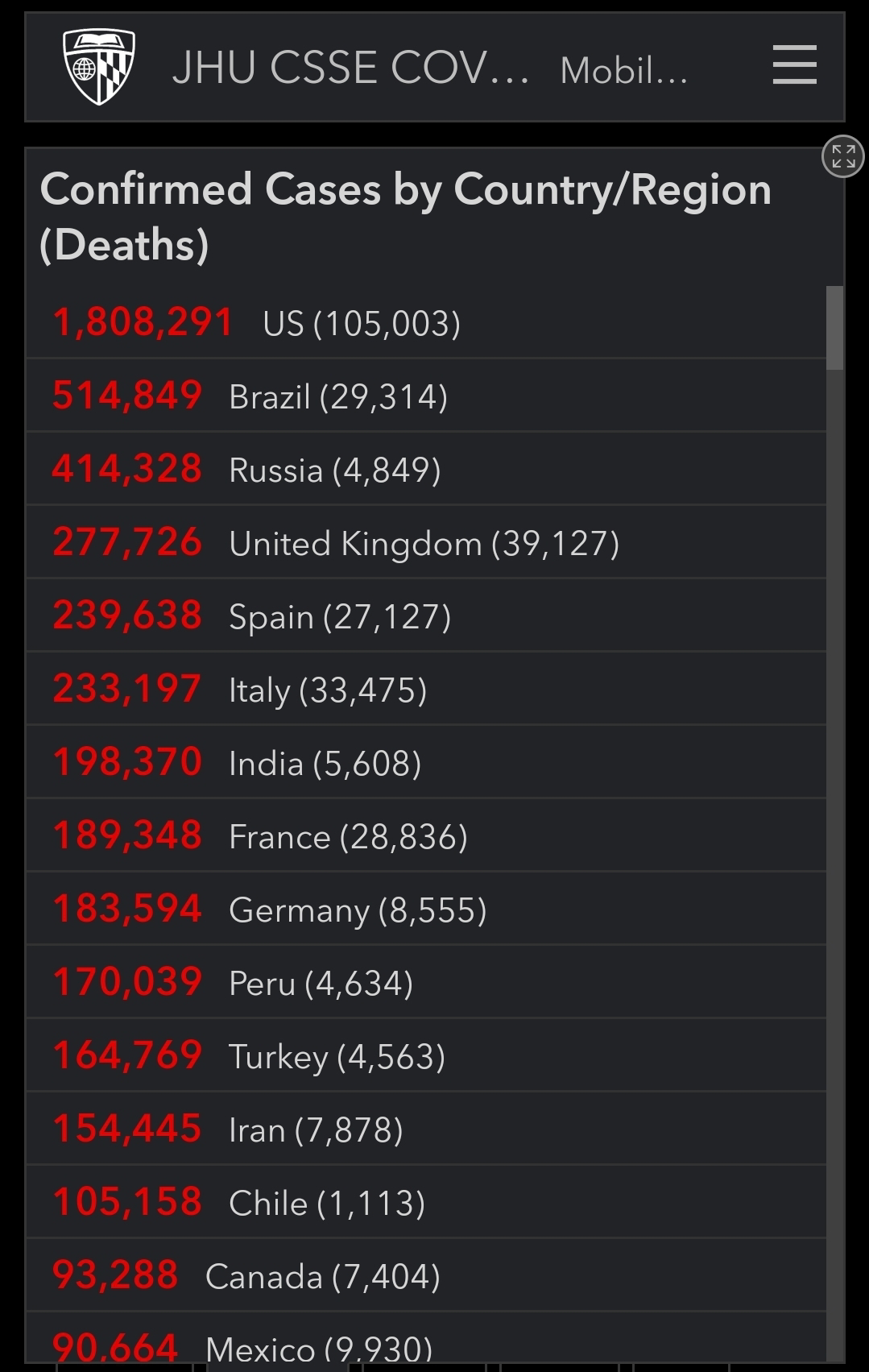Image resolution: width=869 pixels, height=1372 pixels.
Task: Select the Brazil row
Action: [426, 396]
